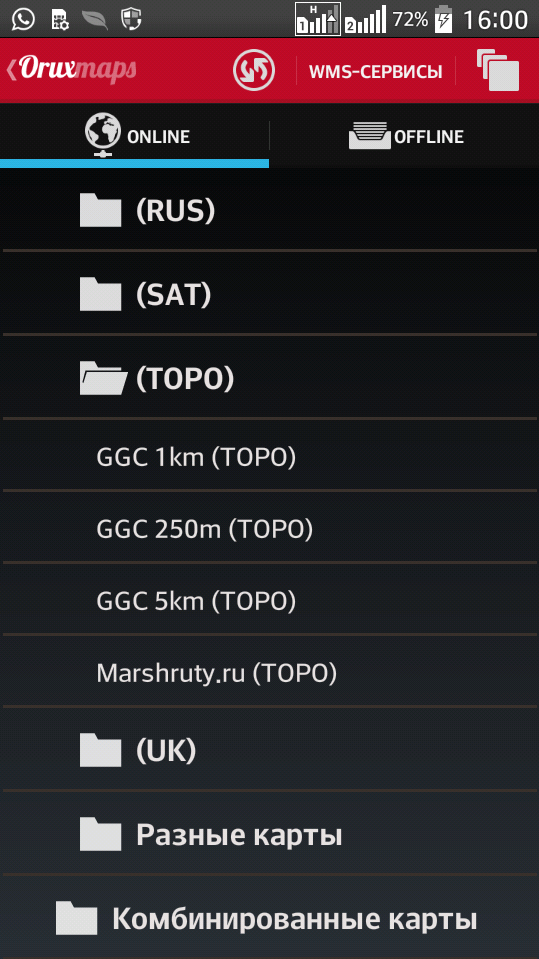Collapse the (TOPO) folder
Screen dimensions: 539x959
269,379
